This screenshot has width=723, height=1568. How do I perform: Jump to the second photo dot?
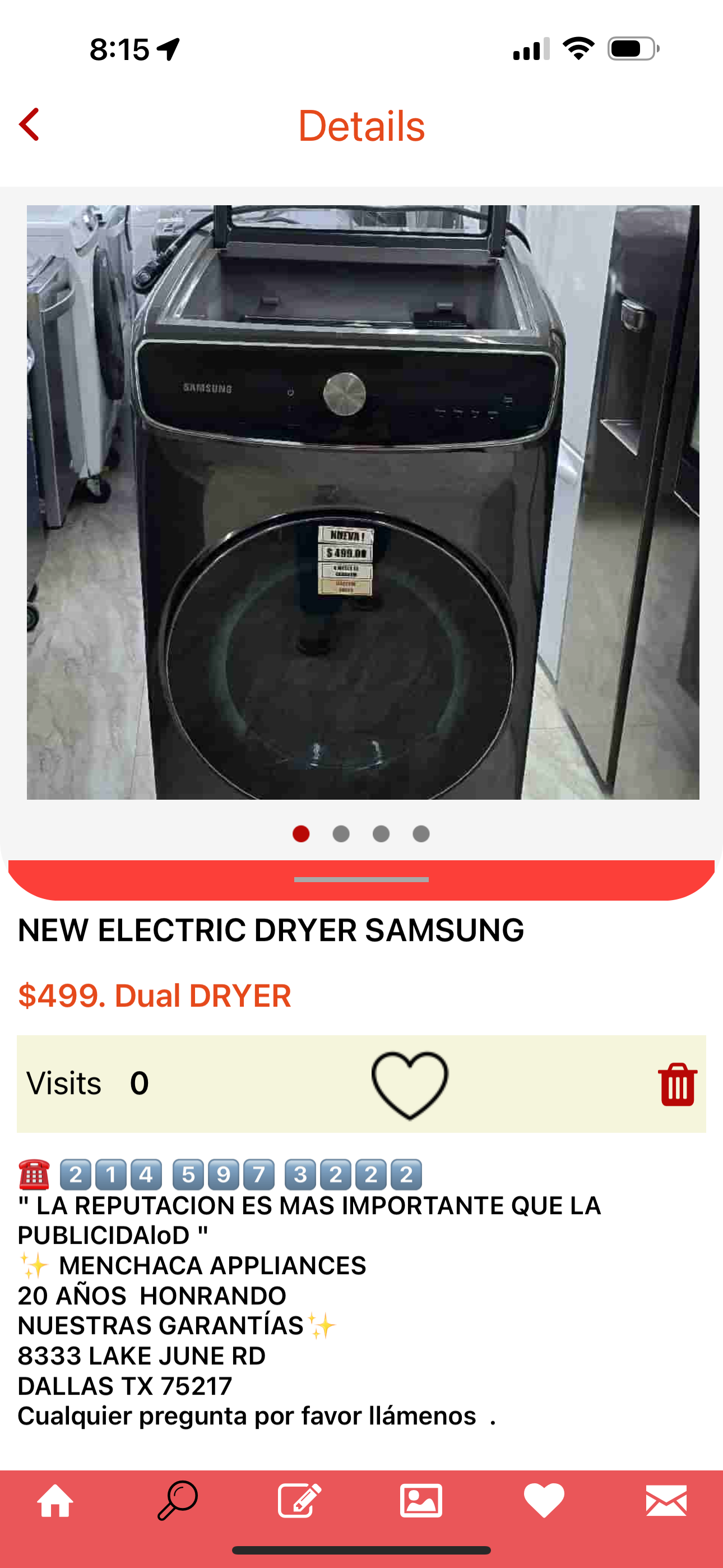tap(341, 834)
